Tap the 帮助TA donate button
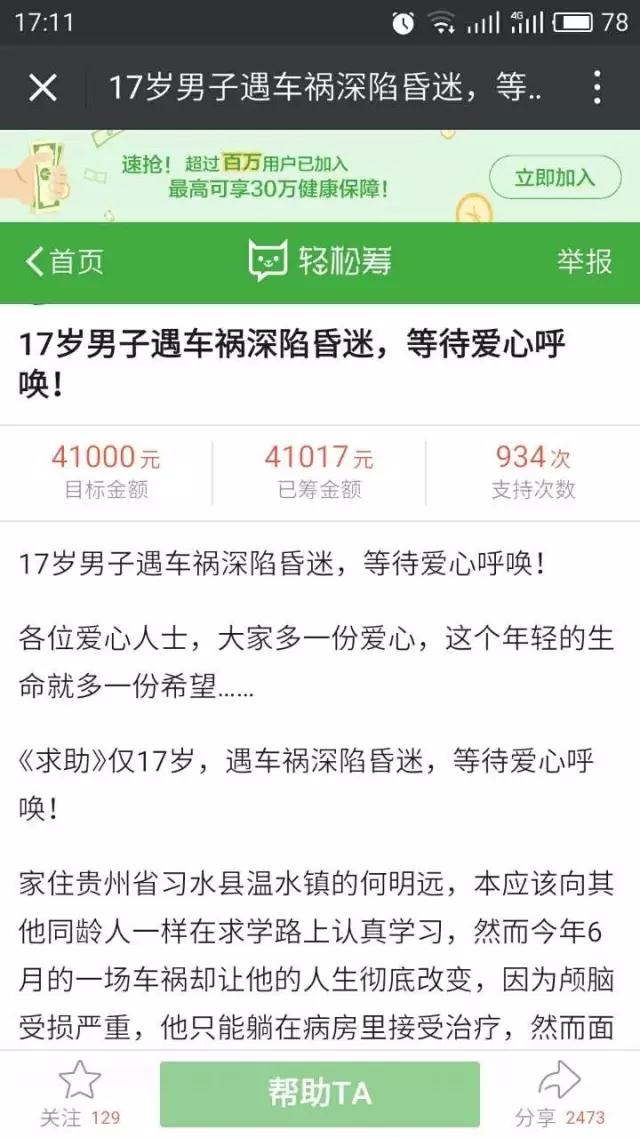 320,1093
